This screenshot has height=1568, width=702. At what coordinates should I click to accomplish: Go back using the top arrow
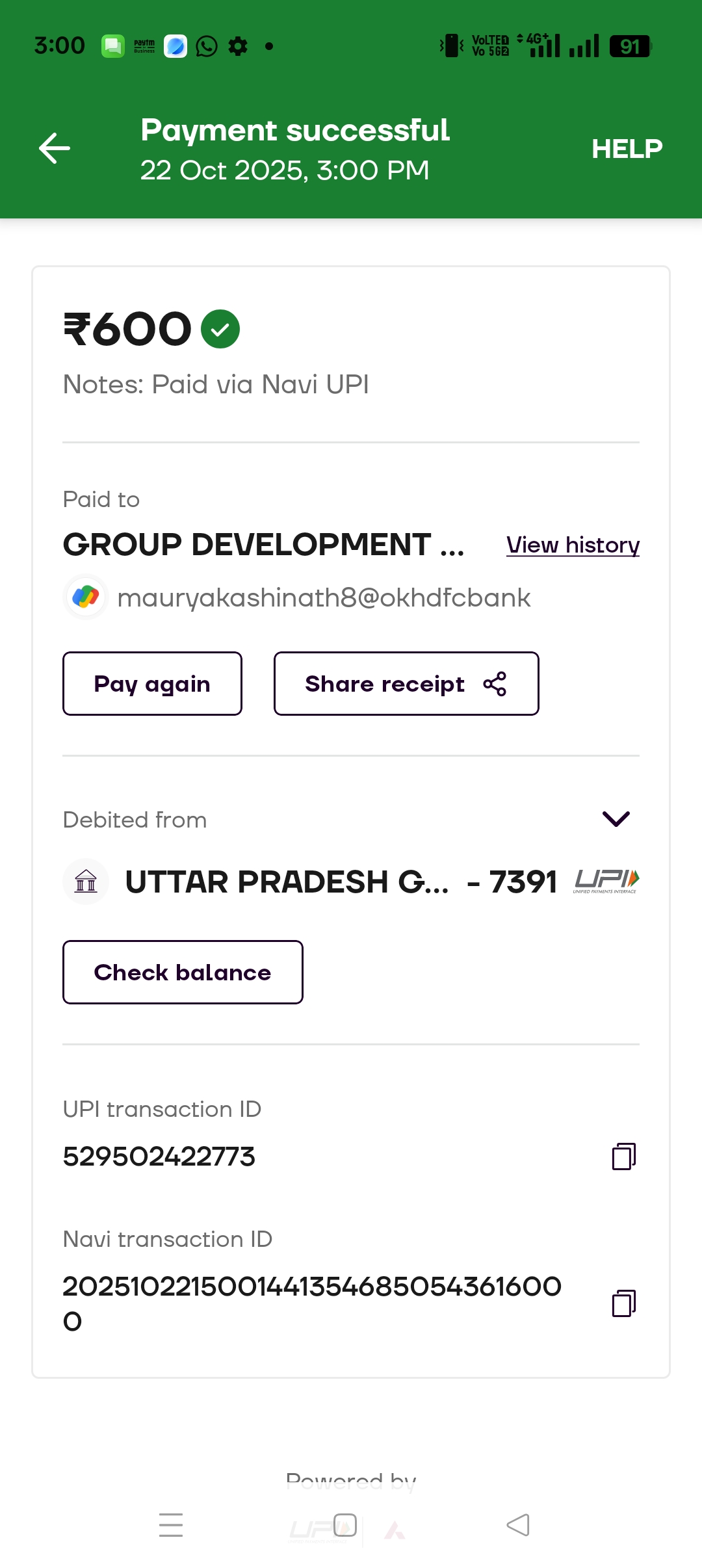pos(55,148)
